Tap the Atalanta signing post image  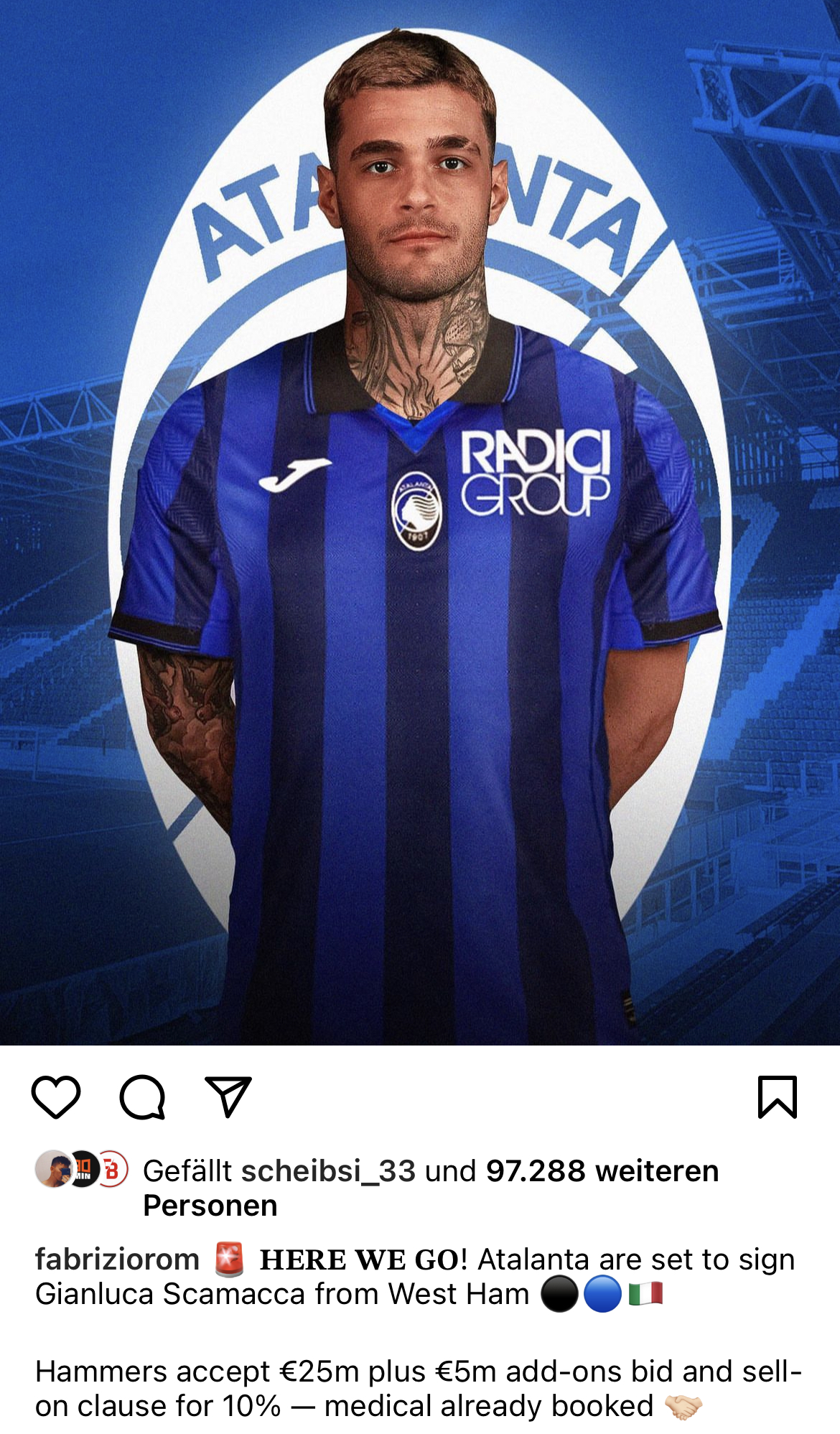pos(420,523)
